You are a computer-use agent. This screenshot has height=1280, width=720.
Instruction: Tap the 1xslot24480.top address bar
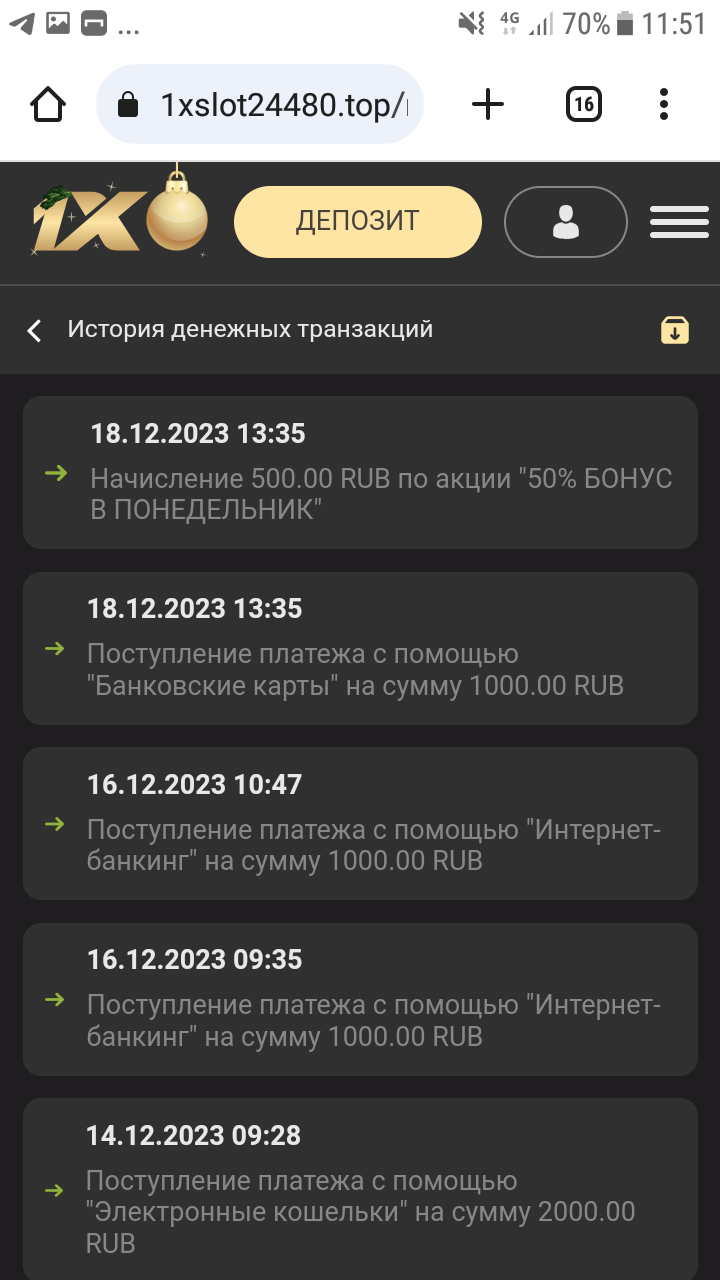click(270, 105)
